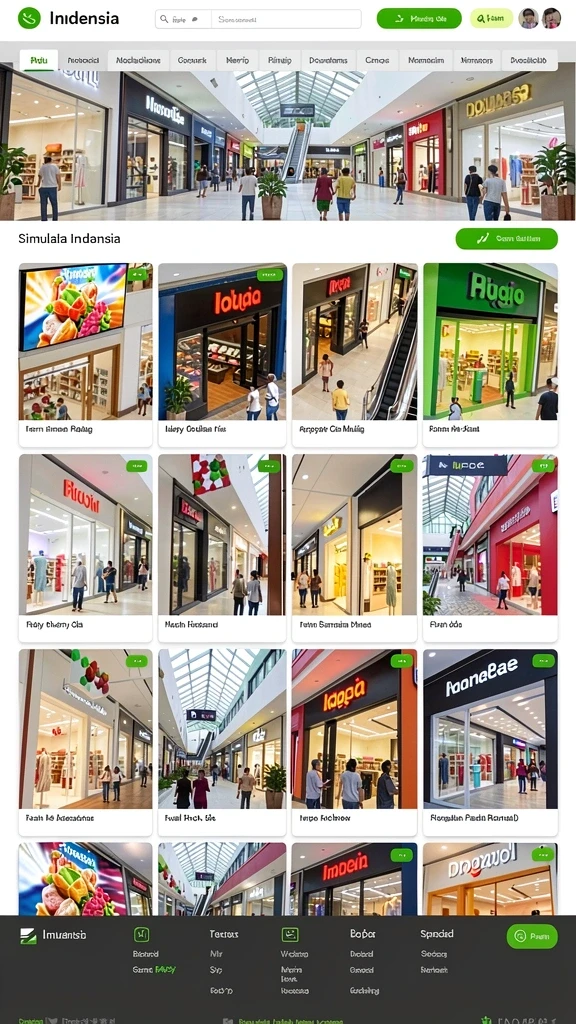576x1024 pixels.
Task: Switch to the Comos tab
Action: 377,60
